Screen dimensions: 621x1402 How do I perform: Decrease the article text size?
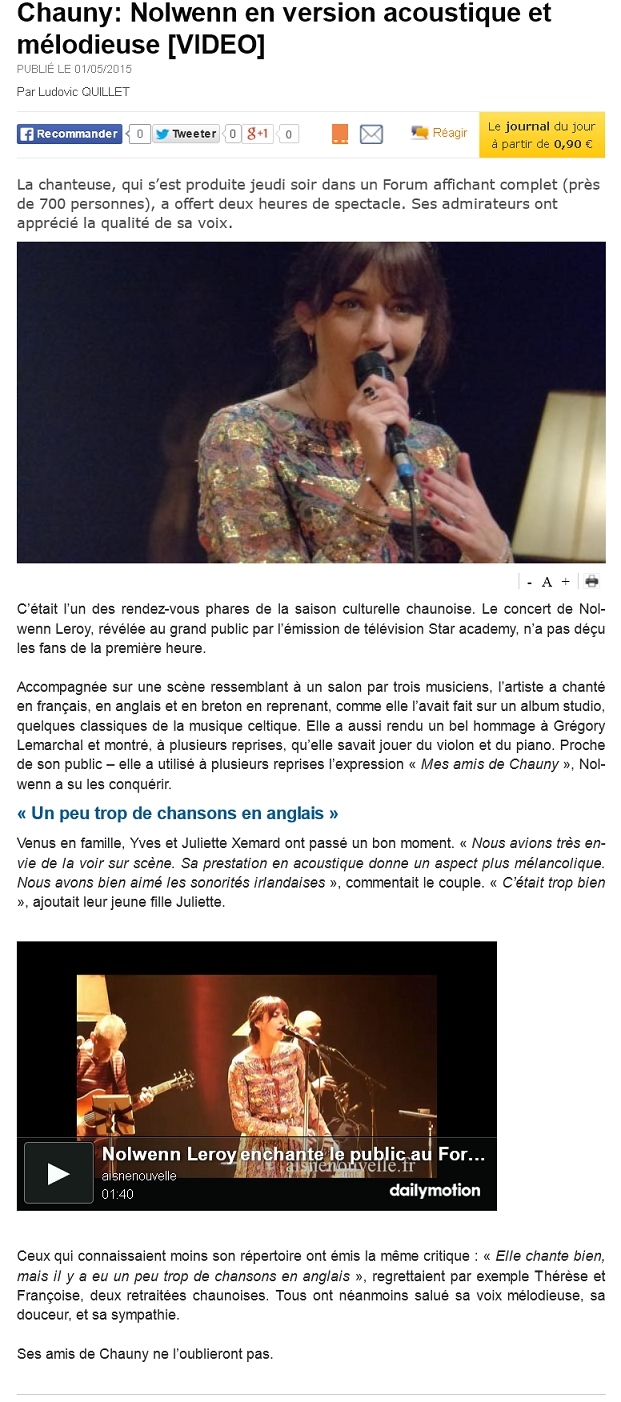[530, 582]
